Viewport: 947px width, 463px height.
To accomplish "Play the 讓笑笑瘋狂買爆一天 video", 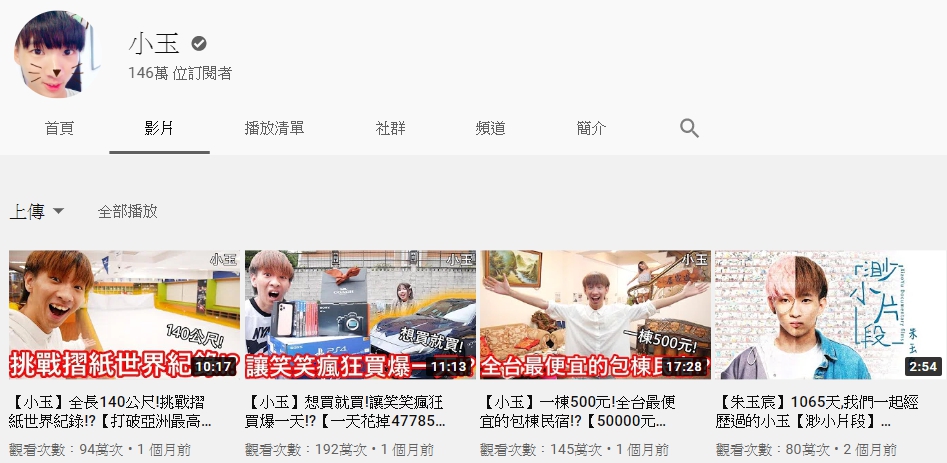I will [x=360, y=314].
